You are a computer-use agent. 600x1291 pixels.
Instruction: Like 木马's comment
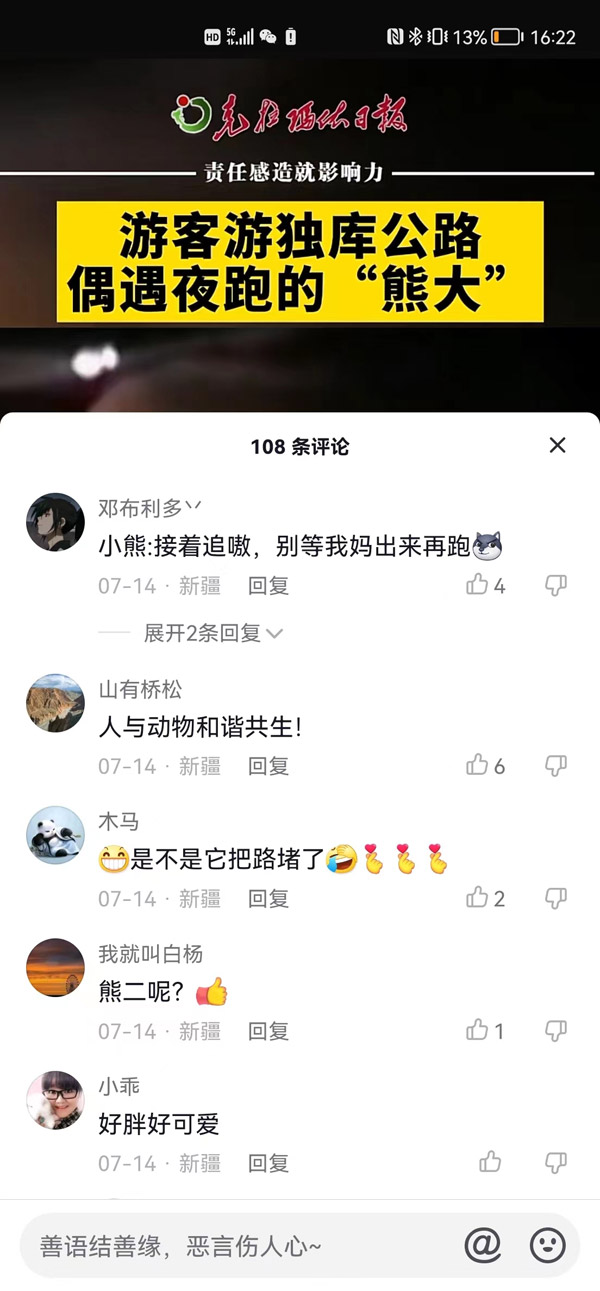[478, 897]
